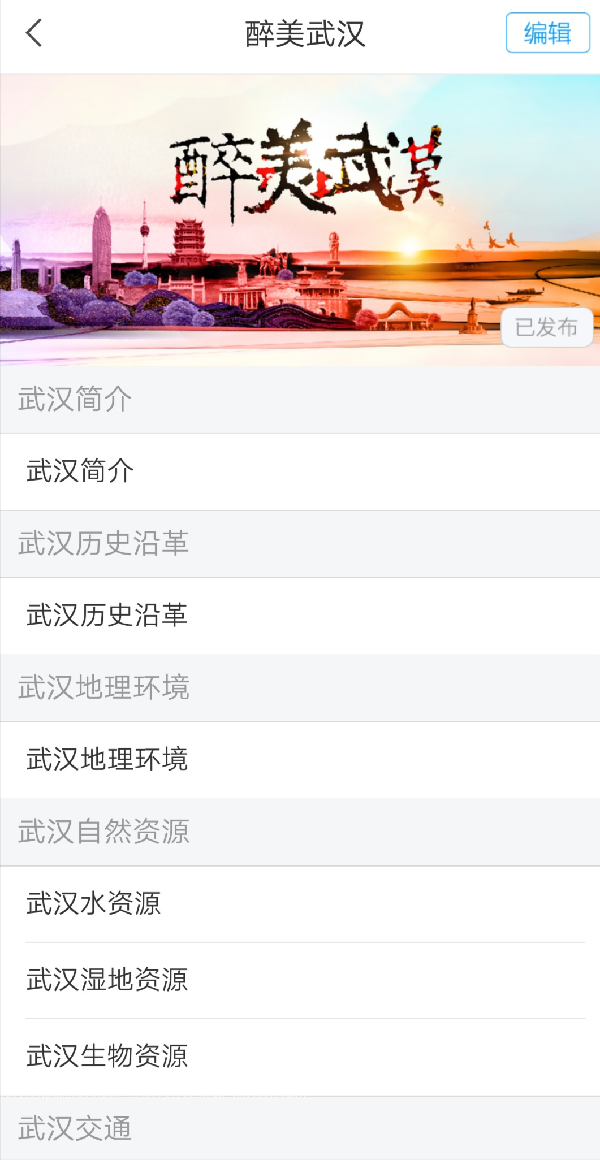View the 武汉湿地资源 entry
The height and width of the screenshot is (1160, 600).
pyautogui.click(x=107, y=980)
